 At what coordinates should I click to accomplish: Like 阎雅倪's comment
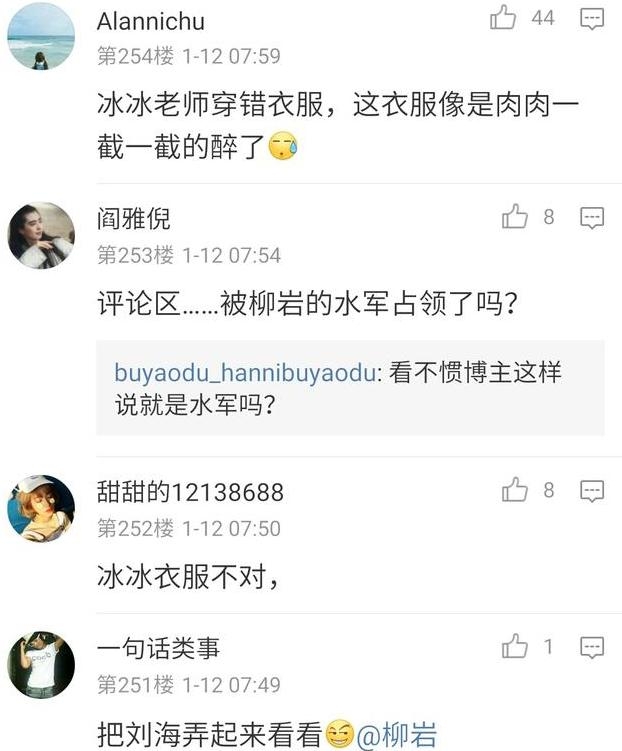click(x=515, y=216)
